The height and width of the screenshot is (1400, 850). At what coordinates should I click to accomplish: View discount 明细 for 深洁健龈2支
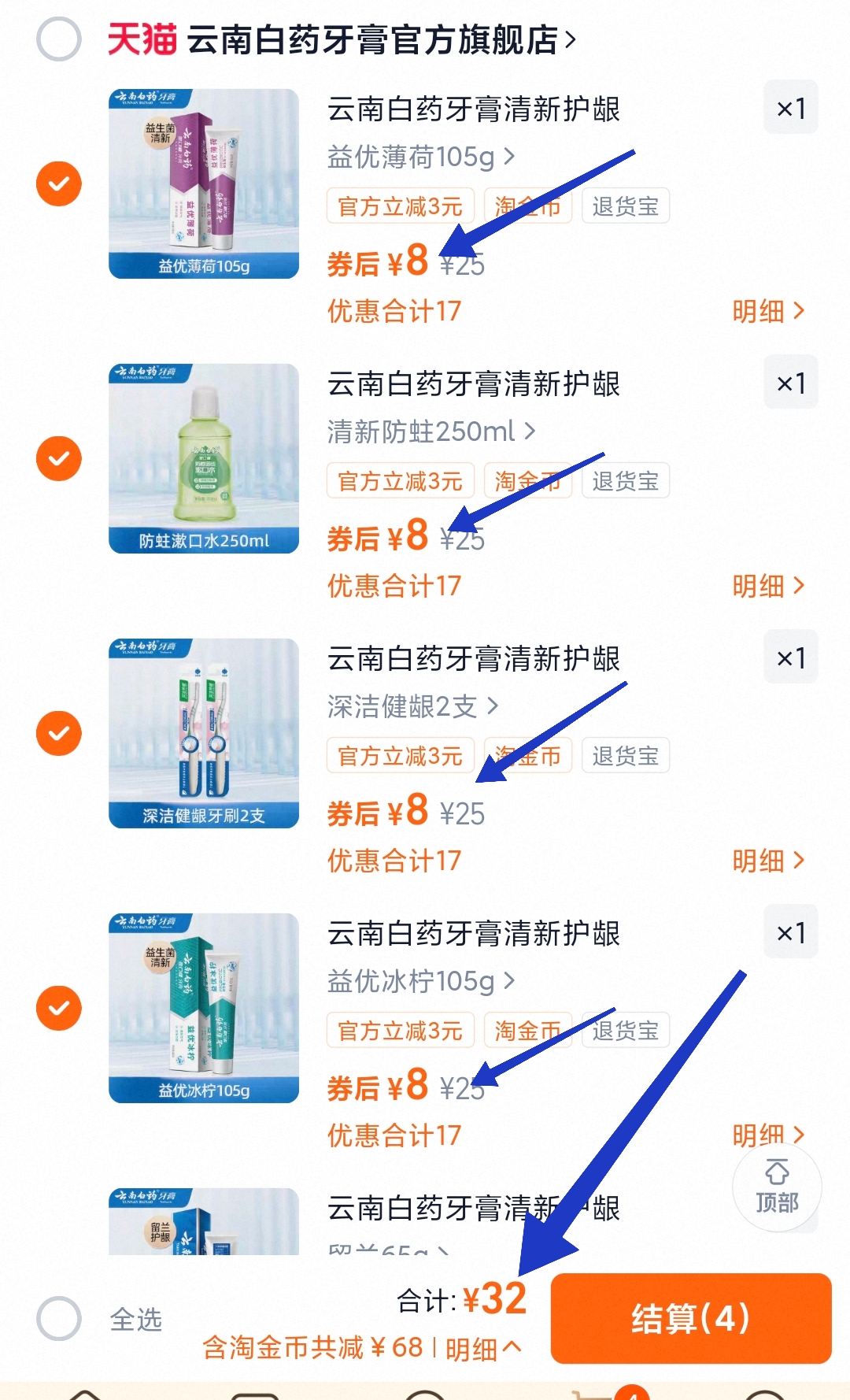click(x=768, y=861)
